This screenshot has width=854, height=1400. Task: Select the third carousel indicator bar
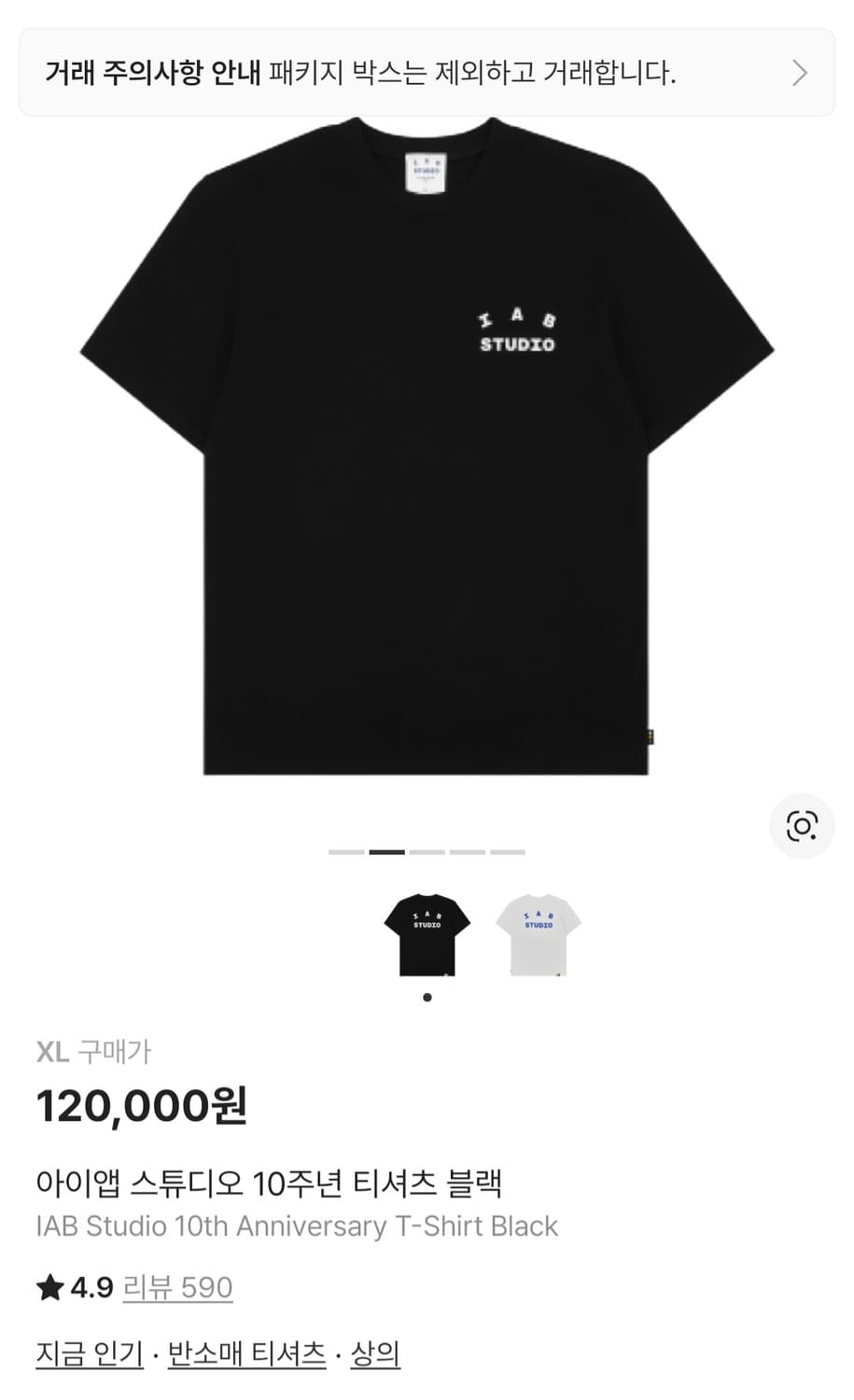pos(426,850)
